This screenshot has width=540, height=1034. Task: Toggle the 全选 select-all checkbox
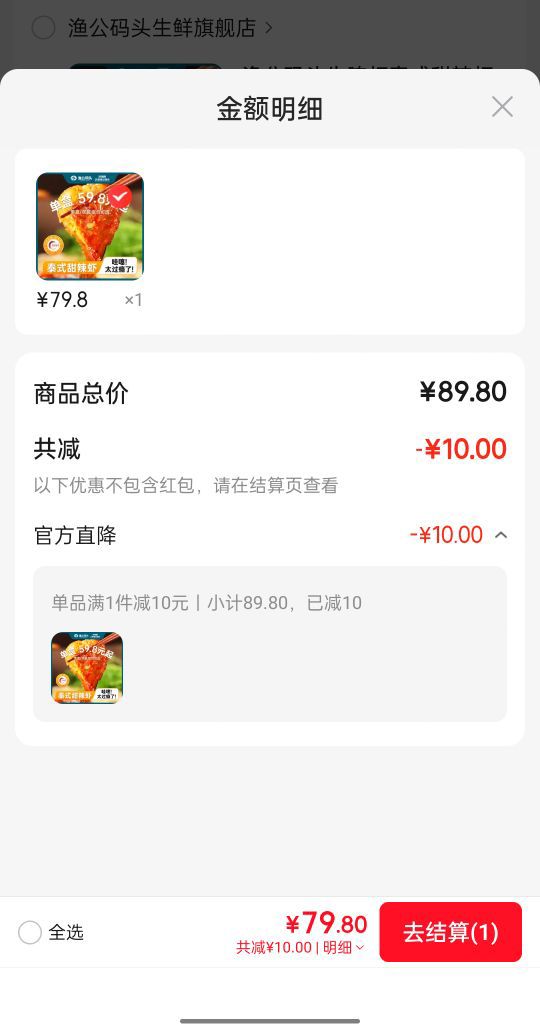(30, 932)
